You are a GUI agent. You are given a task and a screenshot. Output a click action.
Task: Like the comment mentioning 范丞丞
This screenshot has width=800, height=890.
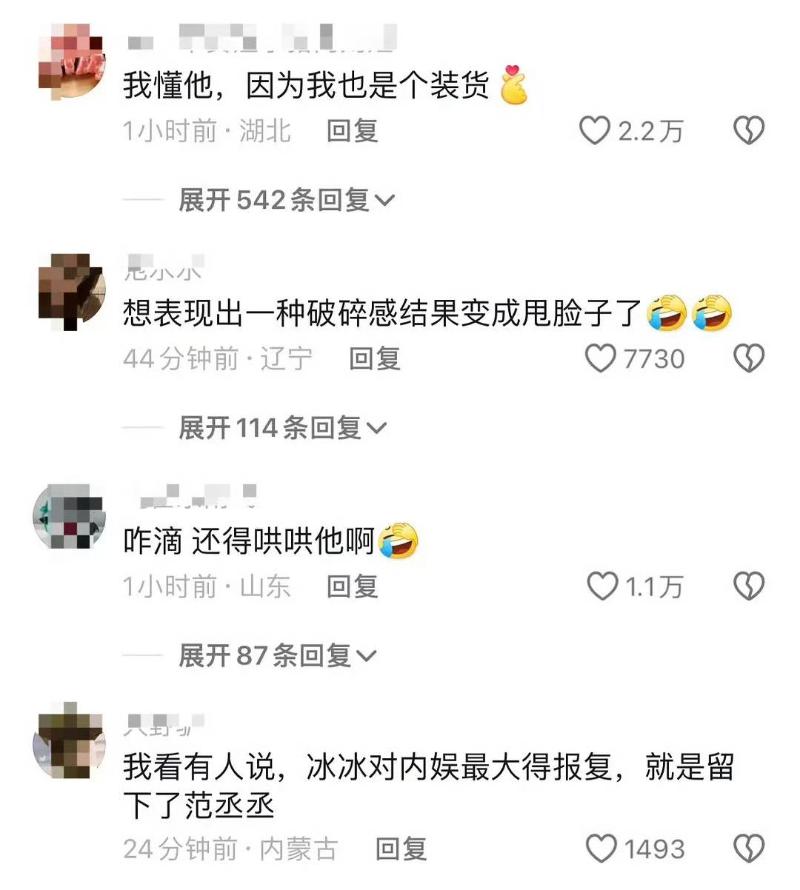601,849
